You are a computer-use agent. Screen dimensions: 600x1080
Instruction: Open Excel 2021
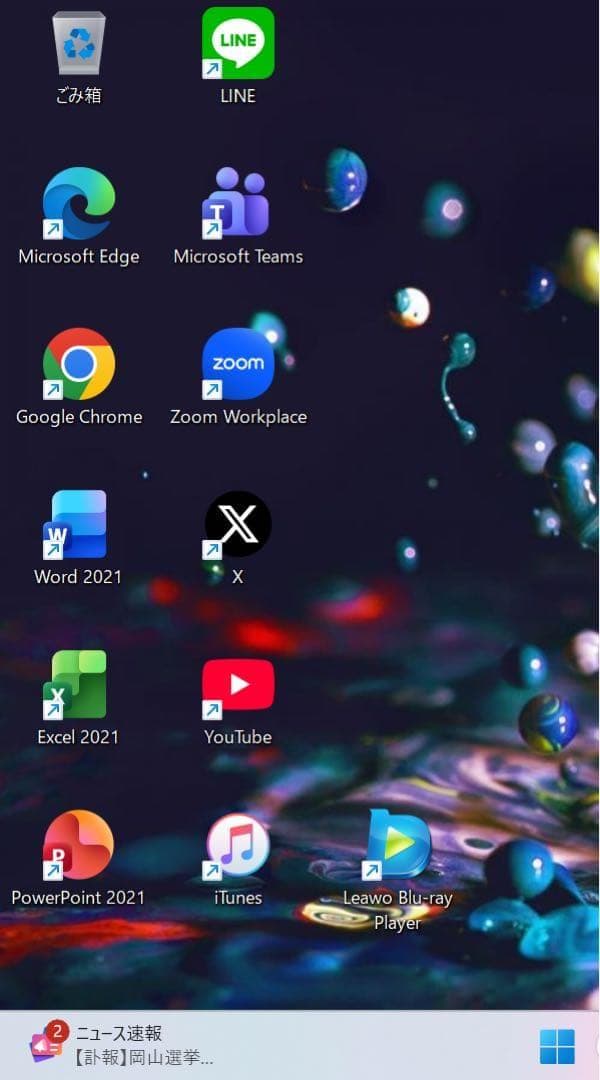click(78, 684)
